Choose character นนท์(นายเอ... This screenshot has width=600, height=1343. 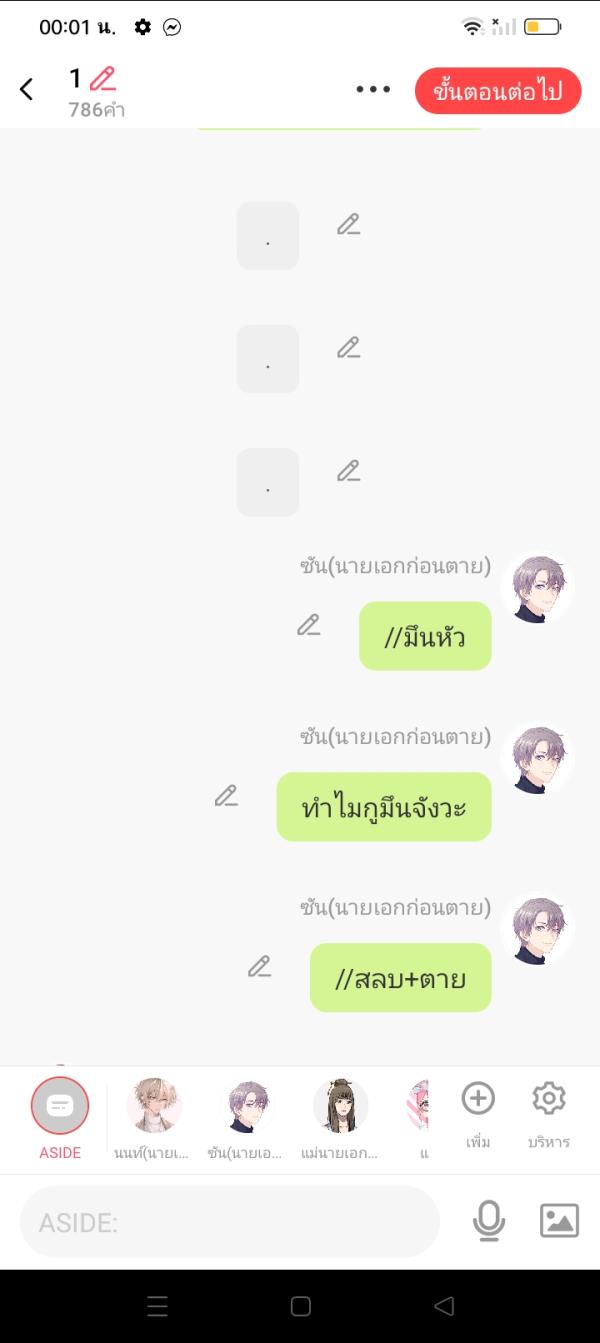[x=153, y=1116]
